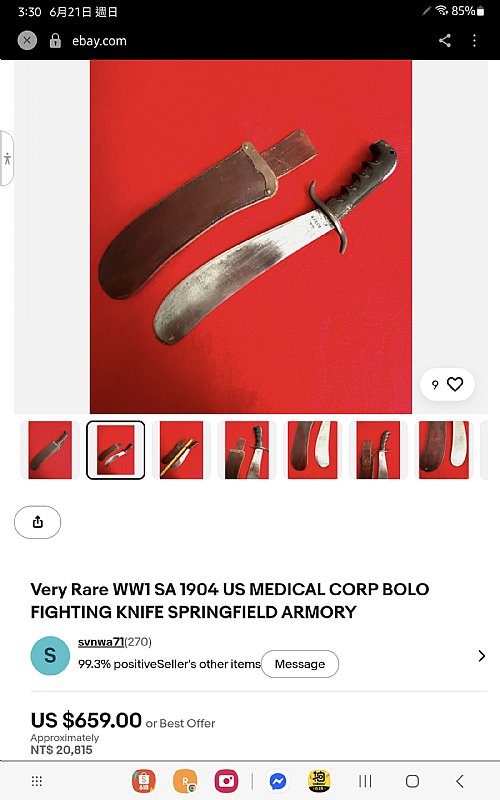This screenshot has height=800, width=500.
Task: View the third thumbnail with measuring tape
Action: 181,450
